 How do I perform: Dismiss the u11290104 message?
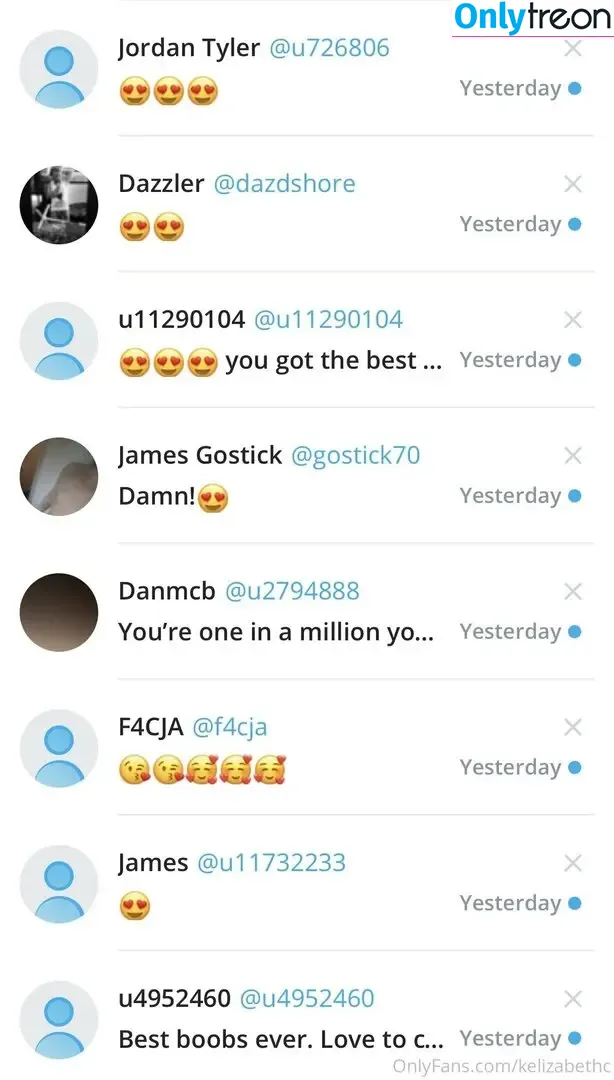(x=572, y=320)
